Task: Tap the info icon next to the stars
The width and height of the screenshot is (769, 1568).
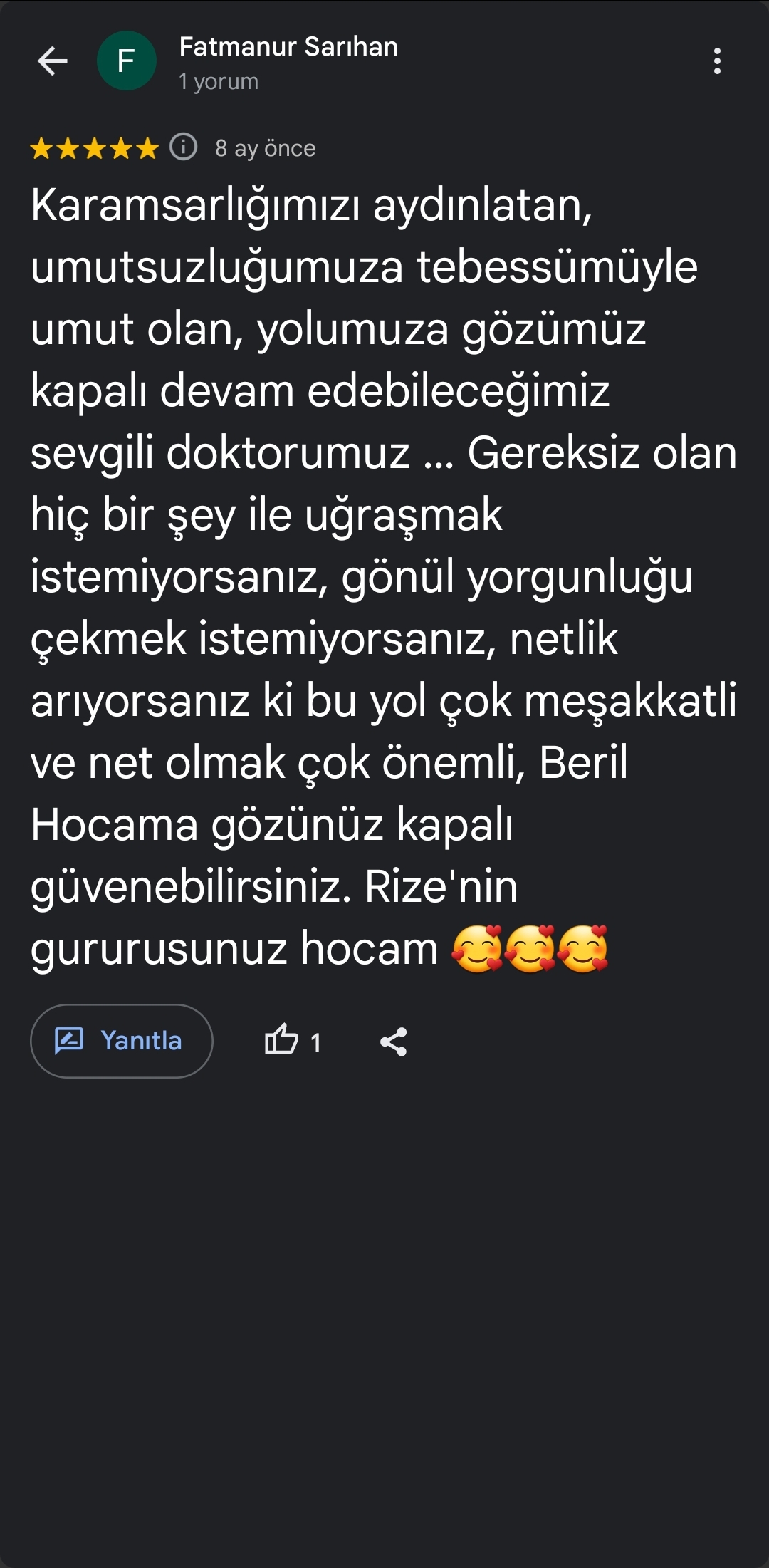Action: [x=183, y=147]
